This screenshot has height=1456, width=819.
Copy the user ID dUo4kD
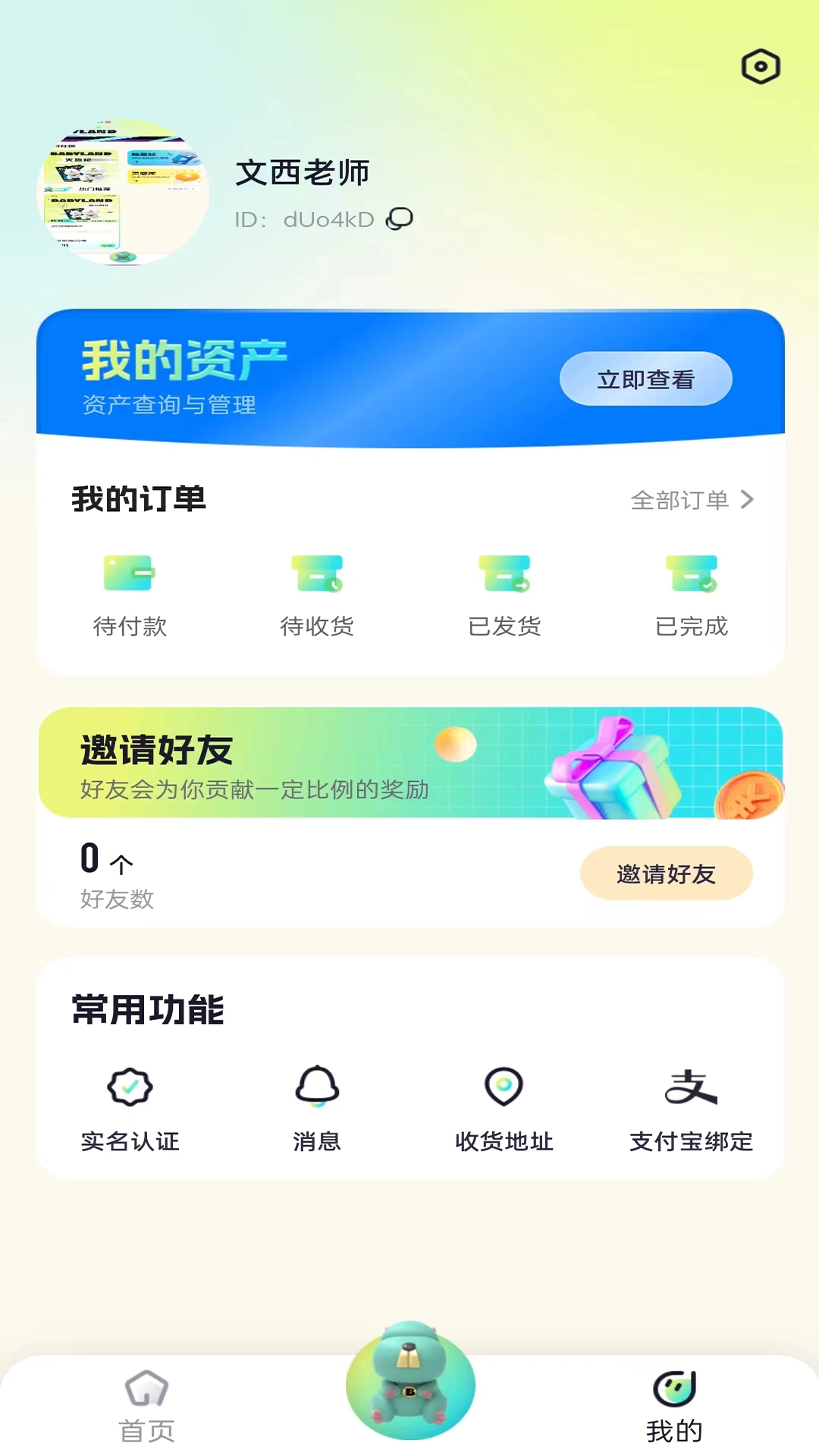click(400, 218)
